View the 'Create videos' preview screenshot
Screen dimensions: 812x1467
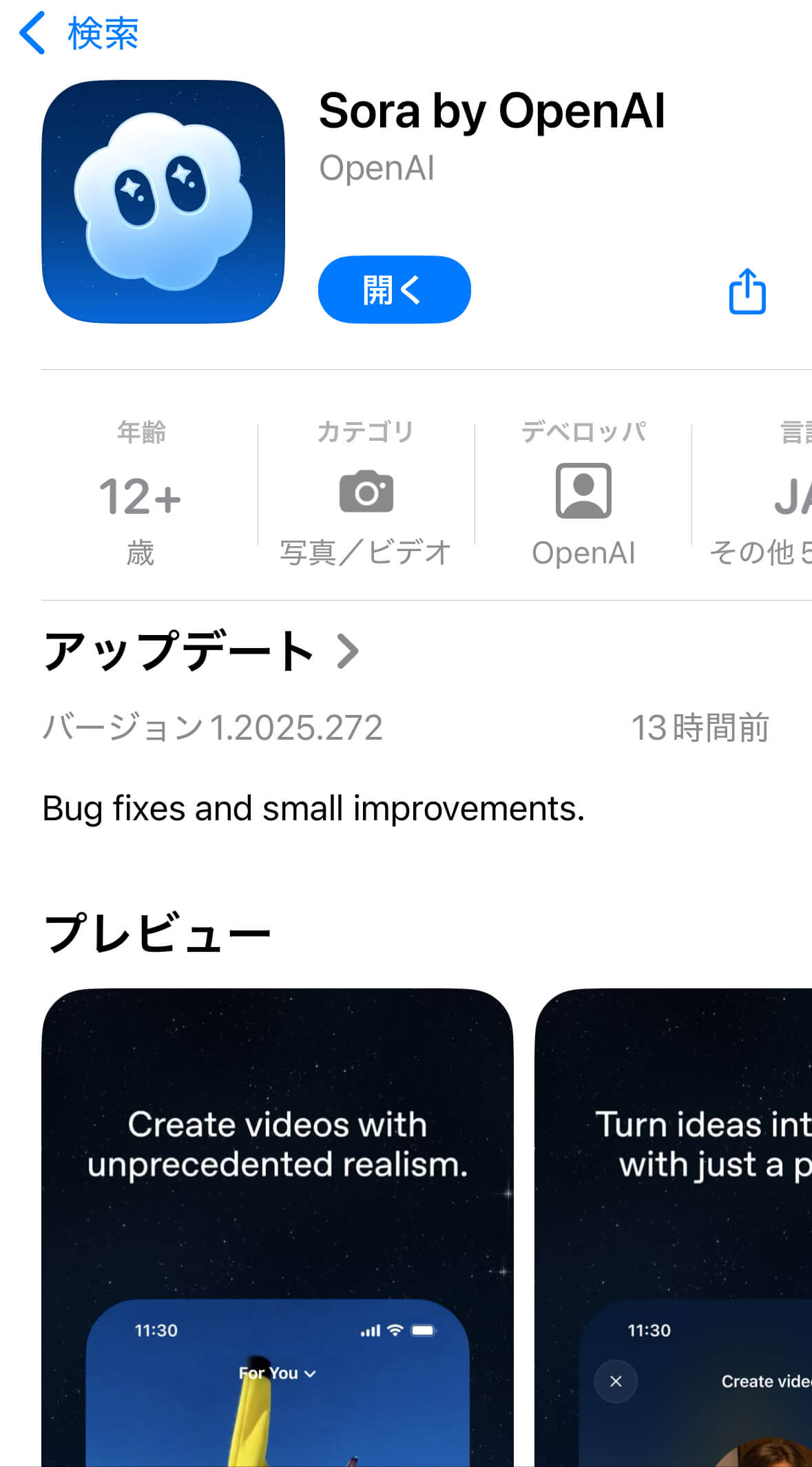[277, 1226]
